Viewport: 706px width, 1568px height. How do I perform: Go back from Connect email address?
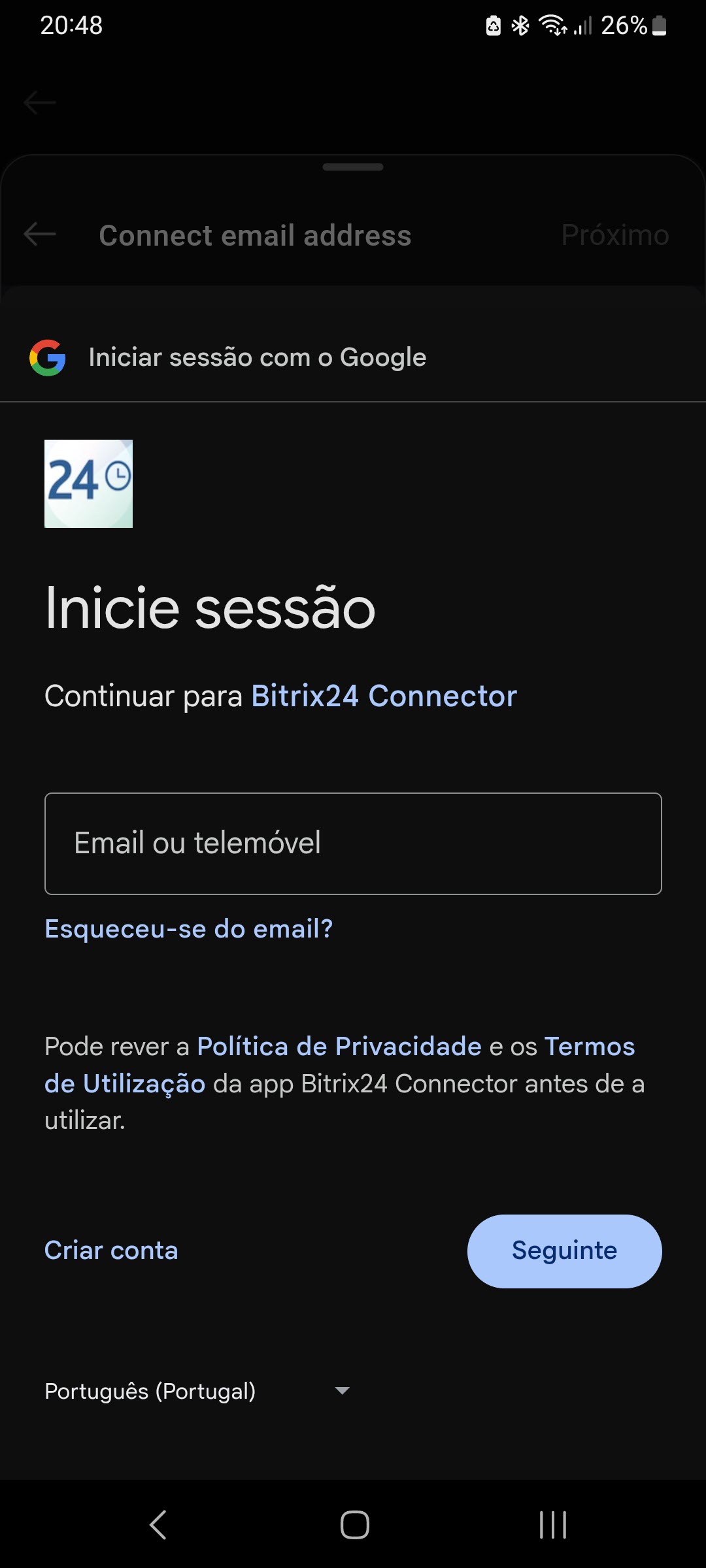pyautogui.click(x=40, y=235)
